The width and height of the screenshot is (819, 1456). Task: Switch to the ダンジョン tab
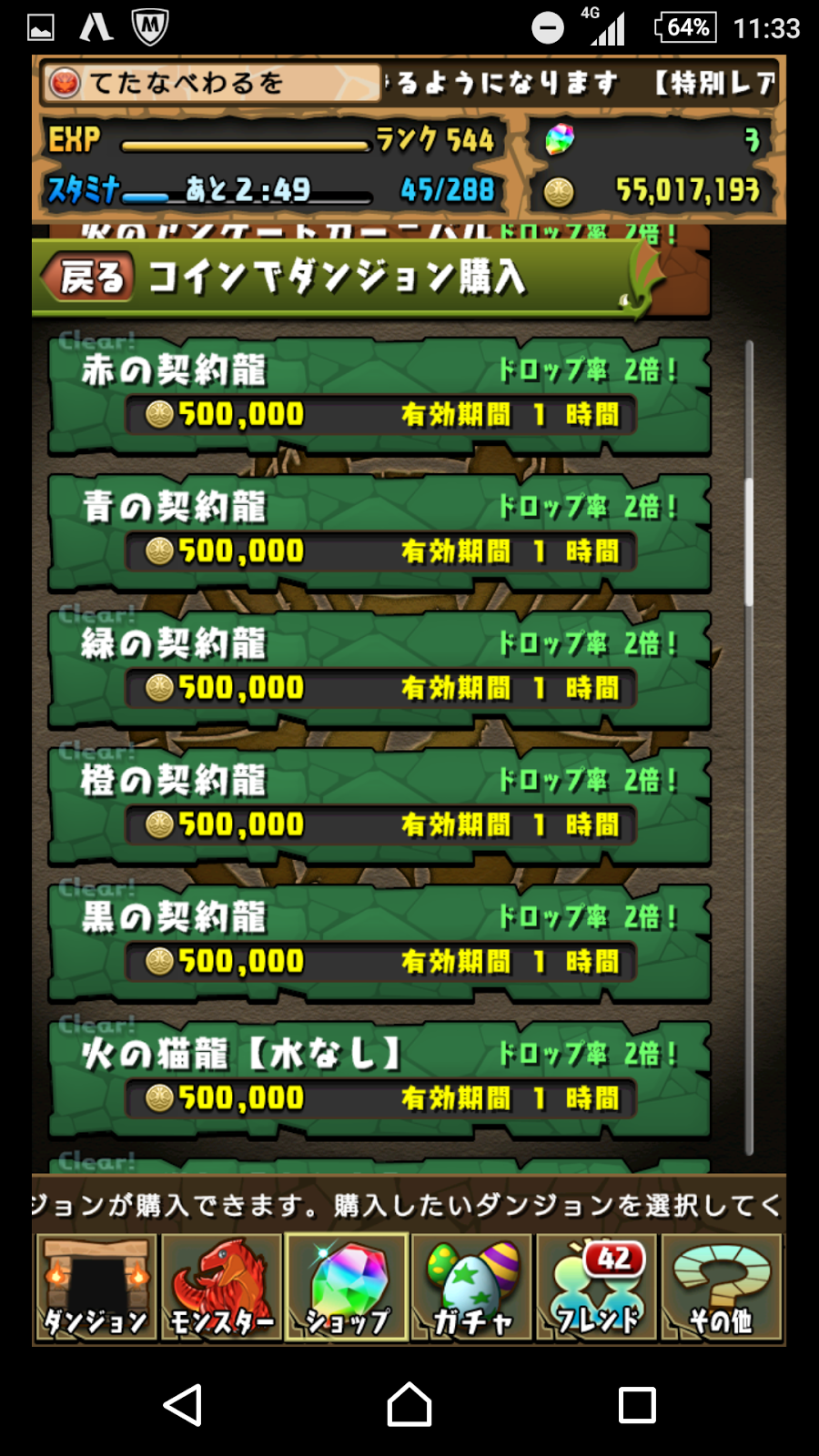click(x=95, y=1287)
